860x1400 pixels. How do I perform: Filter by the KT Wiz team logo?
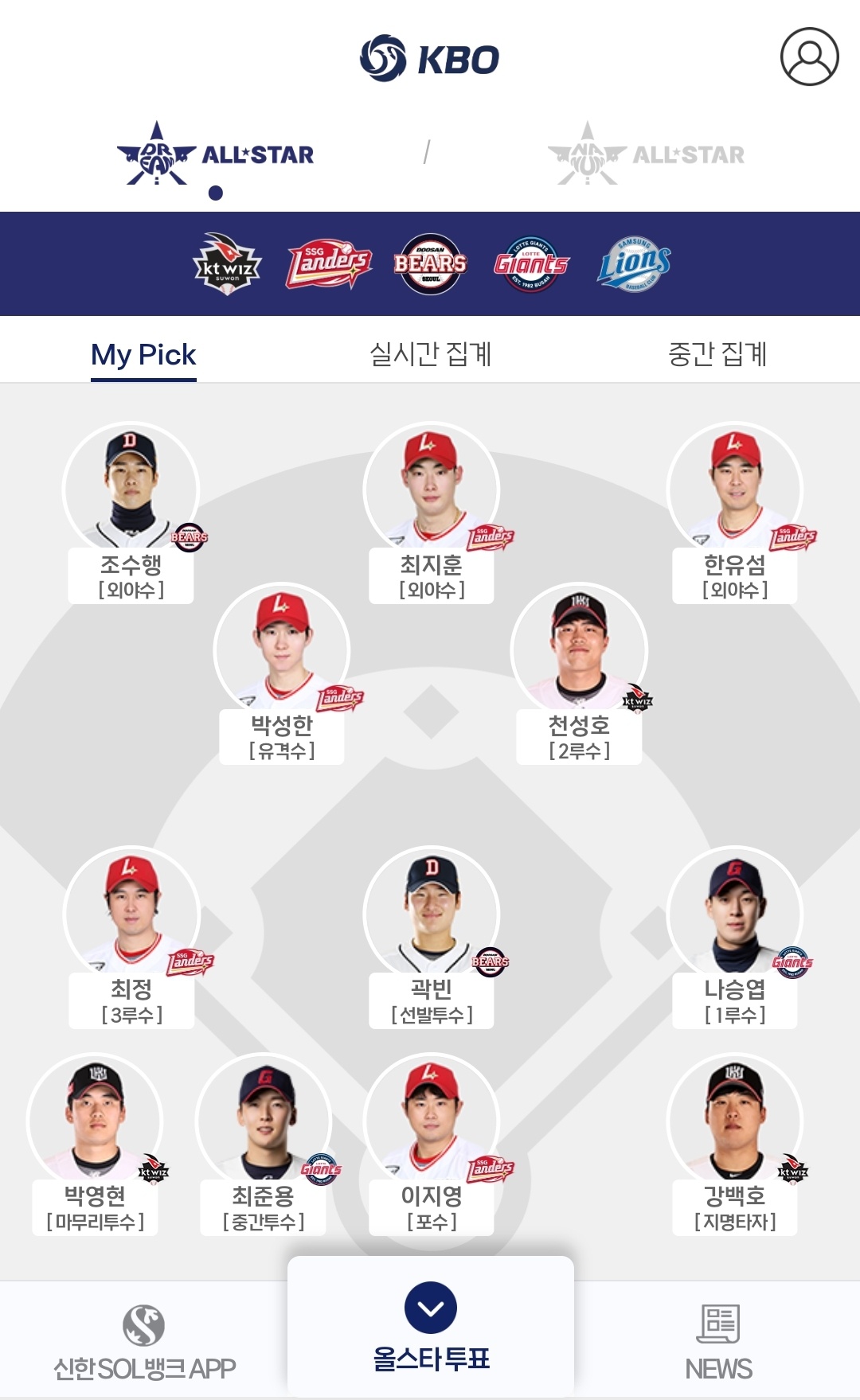tap(228, 264)
